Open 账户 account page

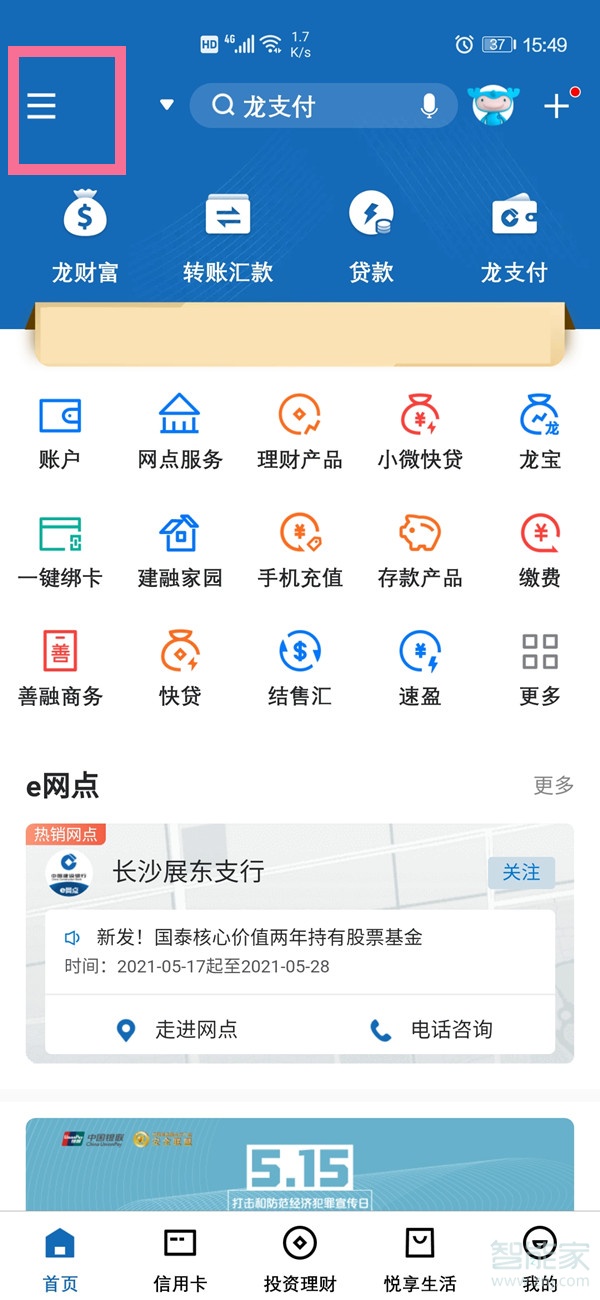pyautogui.click(x=60, y=432)
